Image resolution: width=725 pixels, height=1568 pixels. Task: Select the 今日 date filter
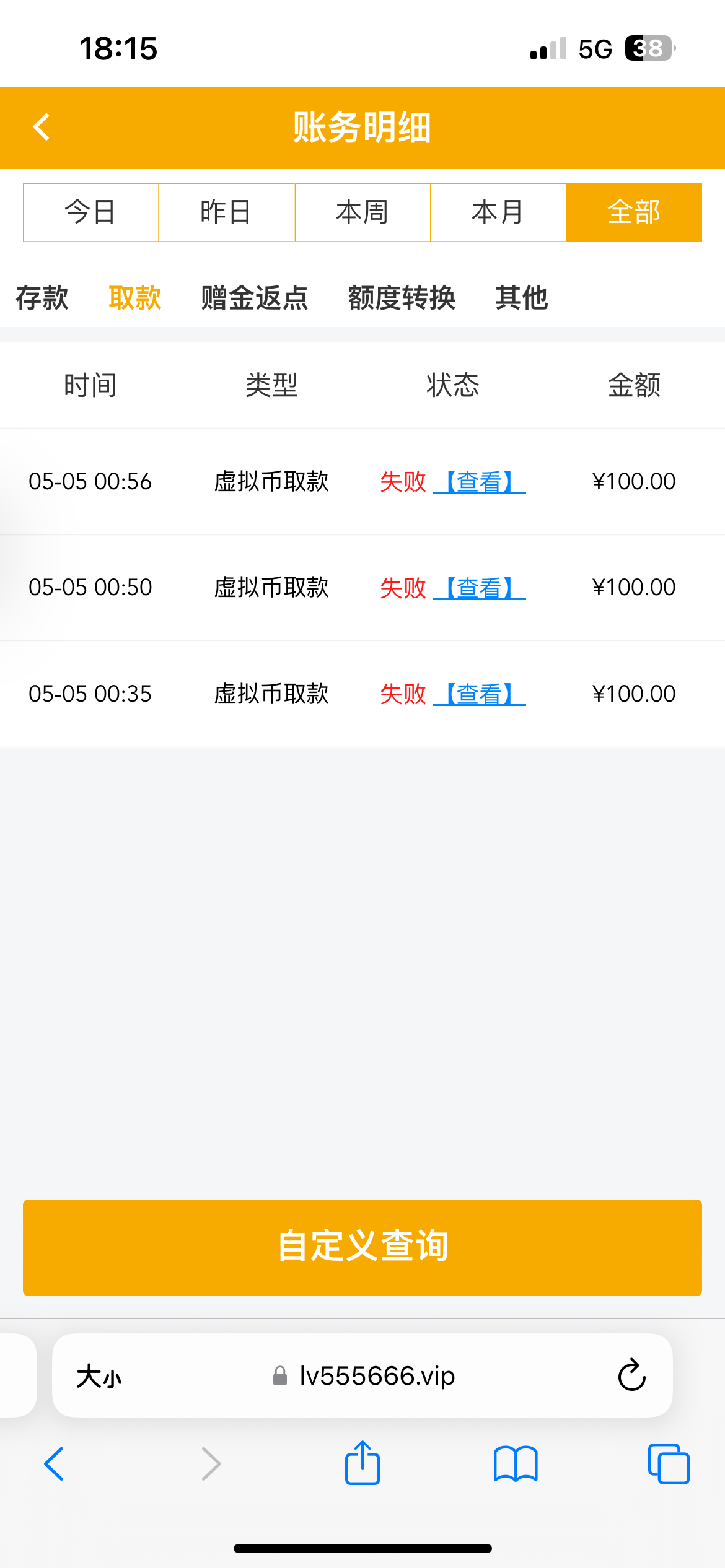pos(91,212)
